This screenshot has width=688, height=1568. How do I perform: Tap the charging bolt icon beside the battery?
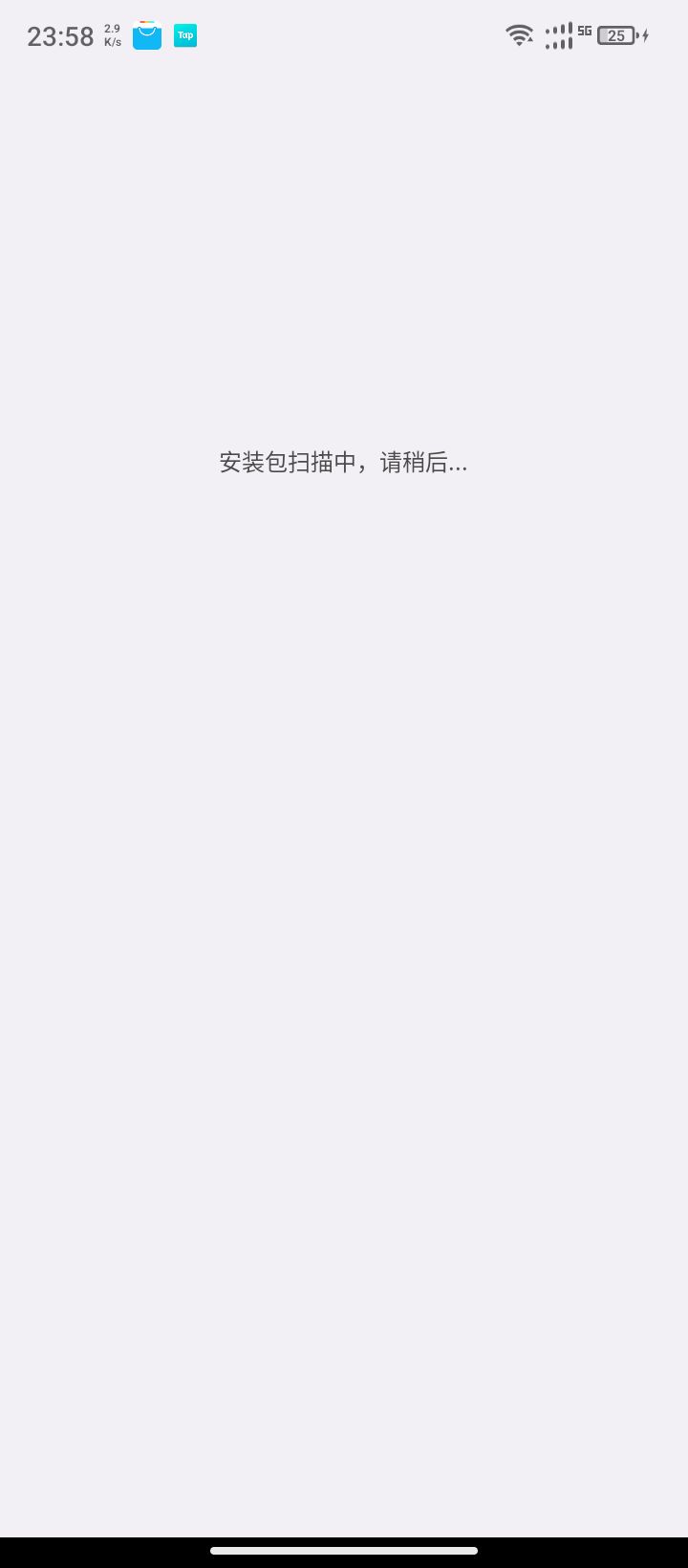[646, 35]
